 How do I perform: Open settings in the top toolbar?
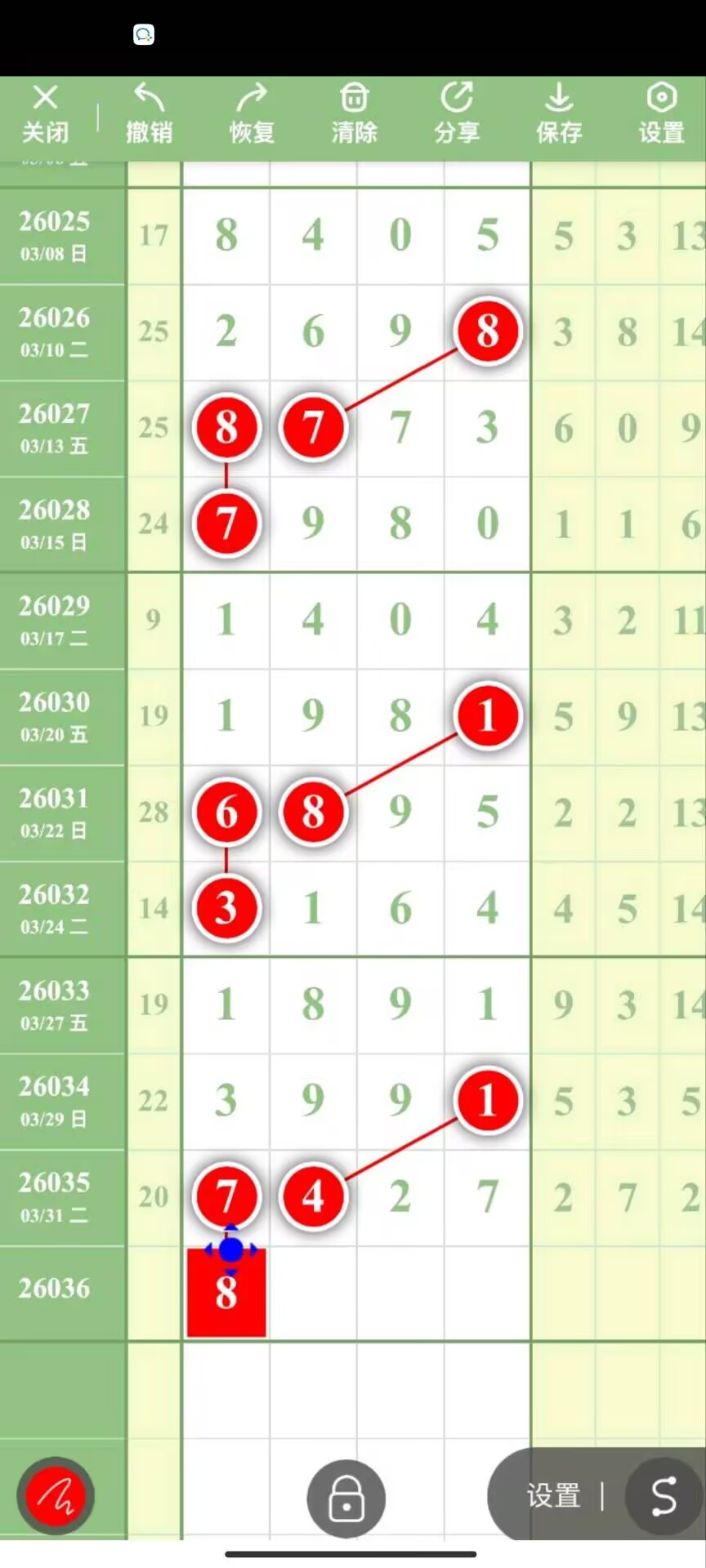(661, 114)
